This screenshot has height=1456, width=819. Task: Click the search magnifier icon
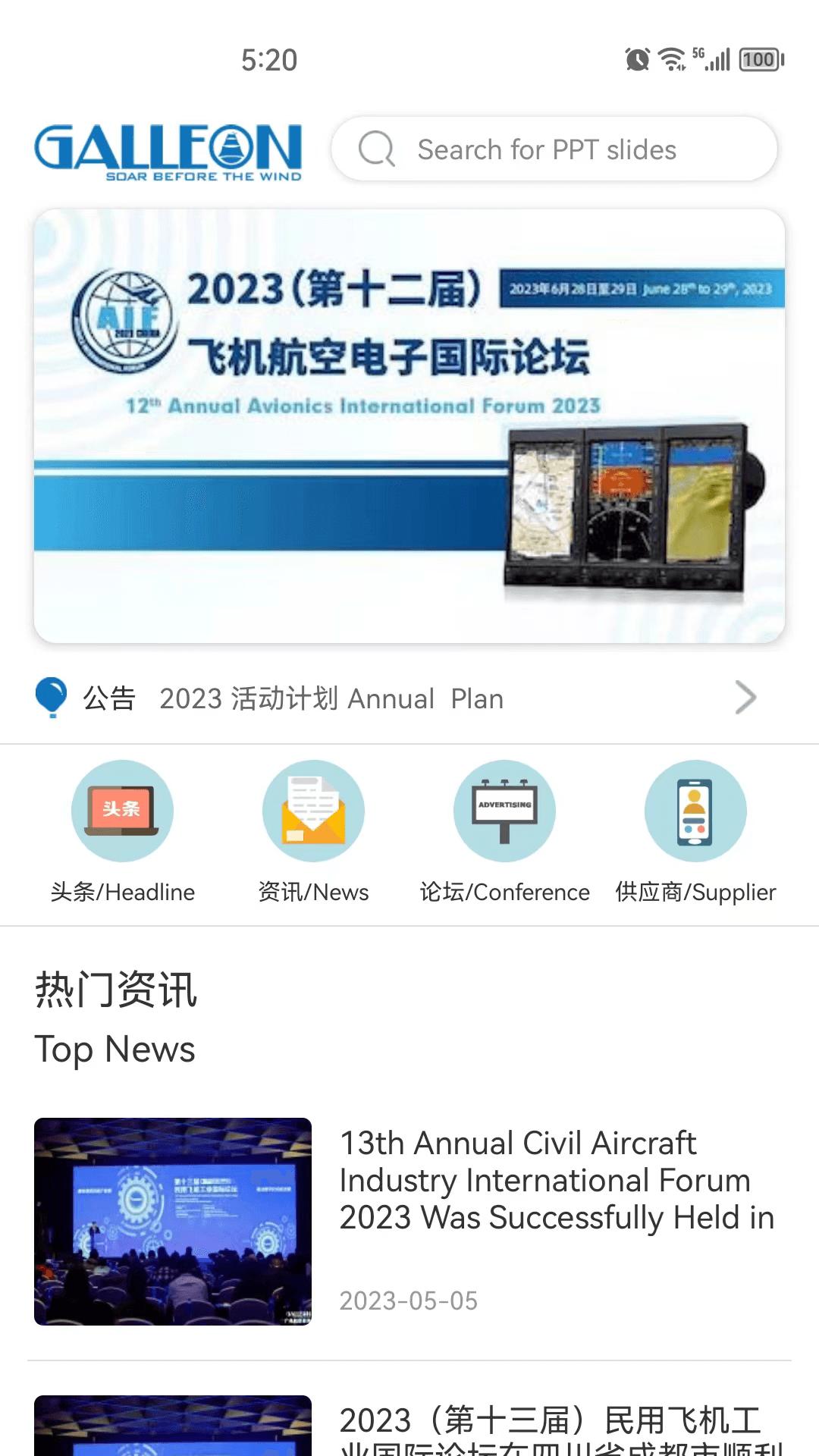[x=377, y=149]
